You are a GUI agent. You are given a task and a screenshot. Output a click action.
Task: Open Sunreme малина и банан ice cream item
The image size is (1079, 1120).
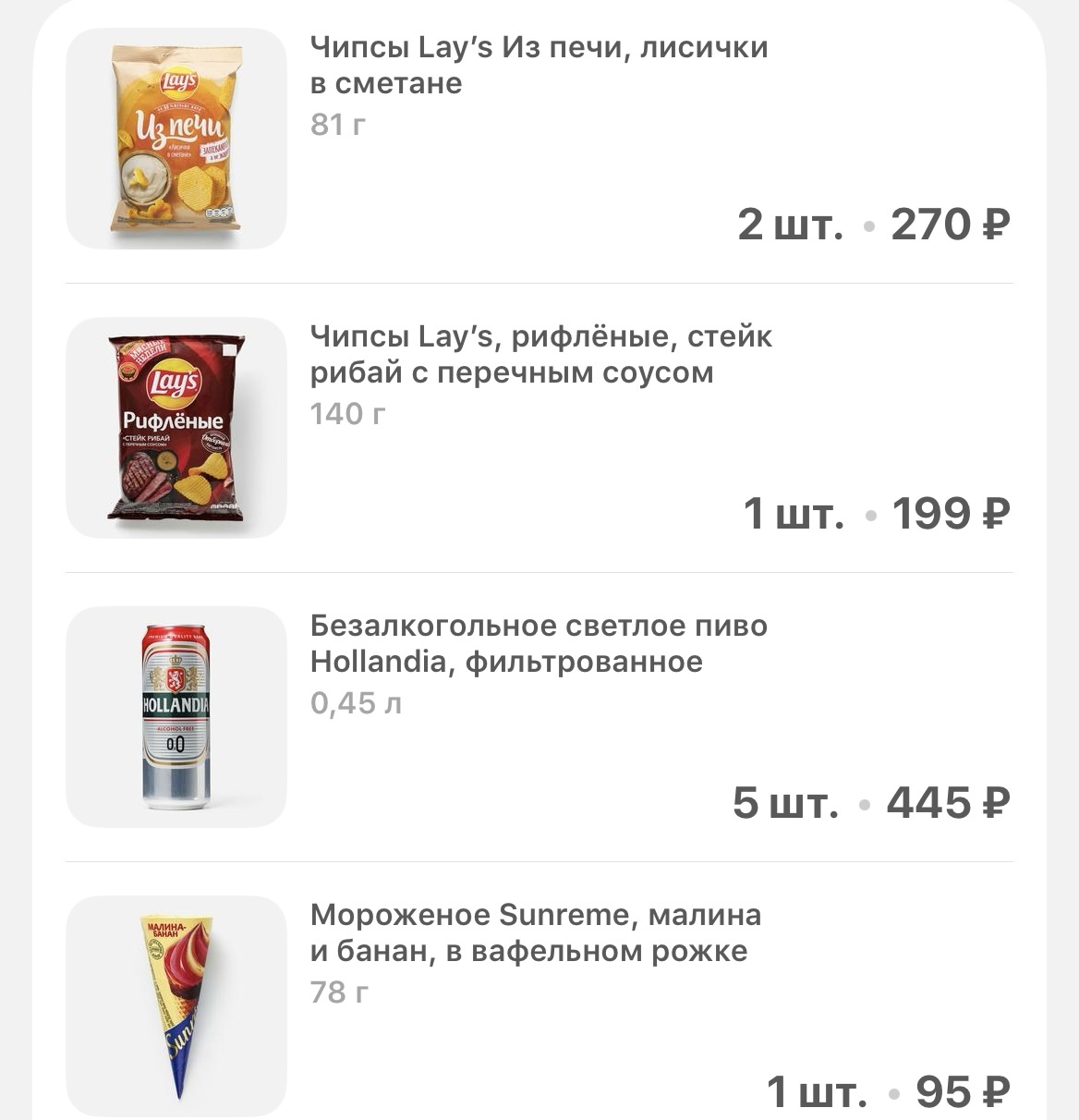pos(536,933)
